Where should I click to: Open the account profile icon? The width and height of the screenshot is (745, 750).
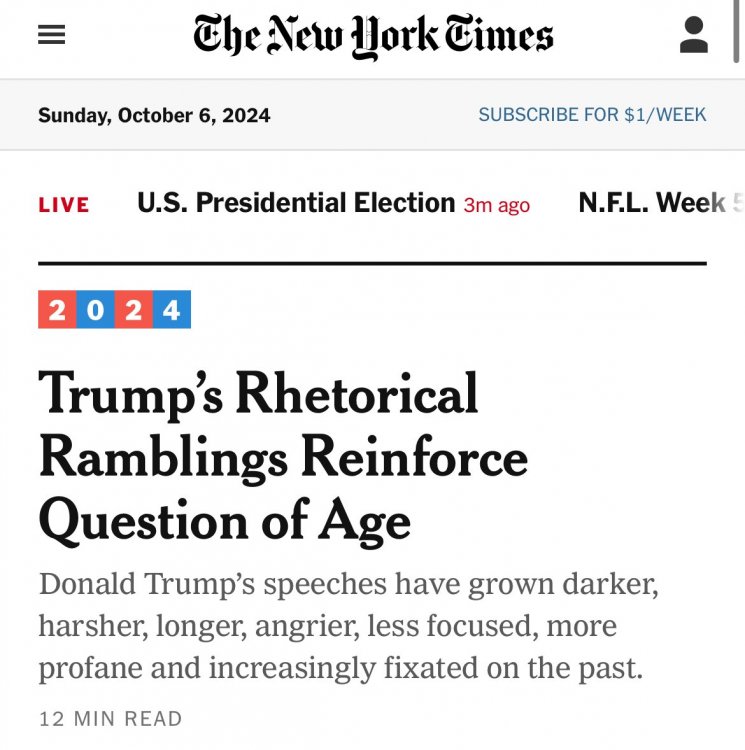click(x=693, y=35)
